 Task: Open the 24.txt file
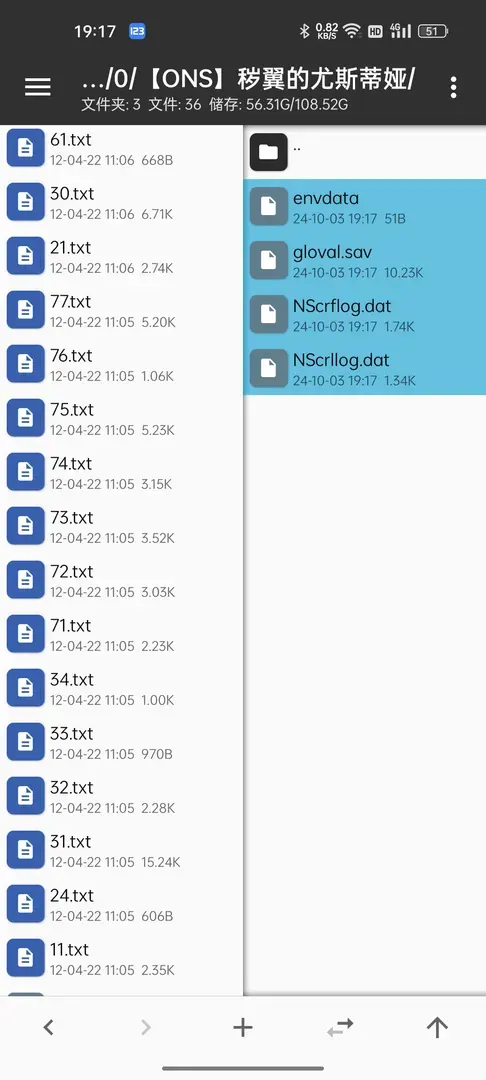tap(121, 904)
